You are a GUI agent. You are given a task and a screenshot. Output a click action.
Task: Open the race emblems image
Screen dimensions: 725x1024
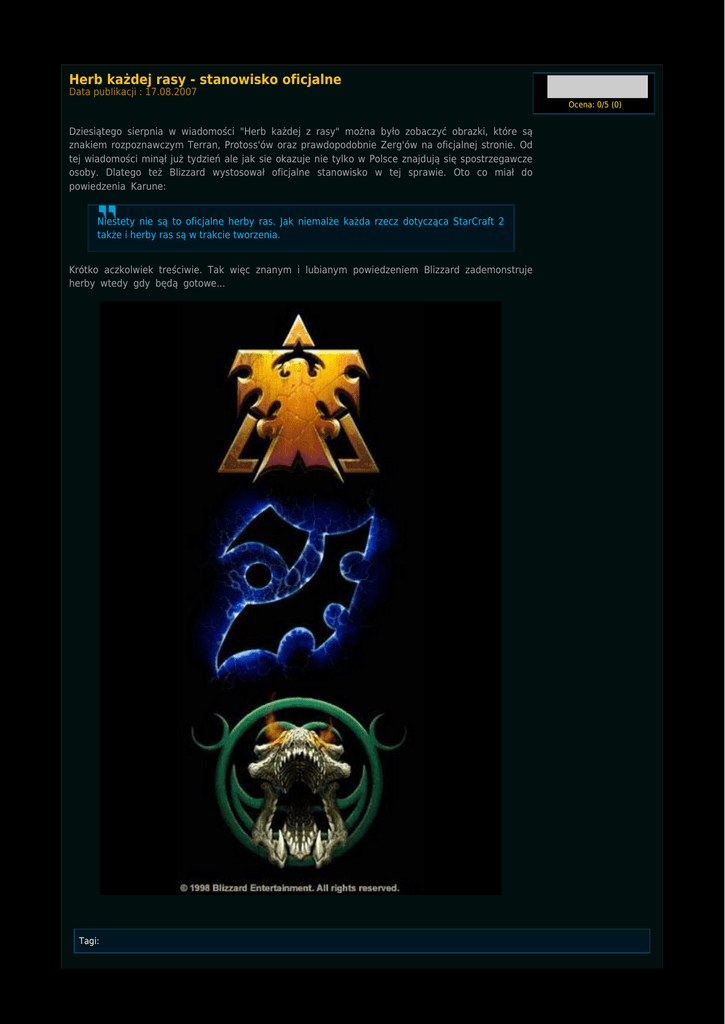click(x=300, y=598)
